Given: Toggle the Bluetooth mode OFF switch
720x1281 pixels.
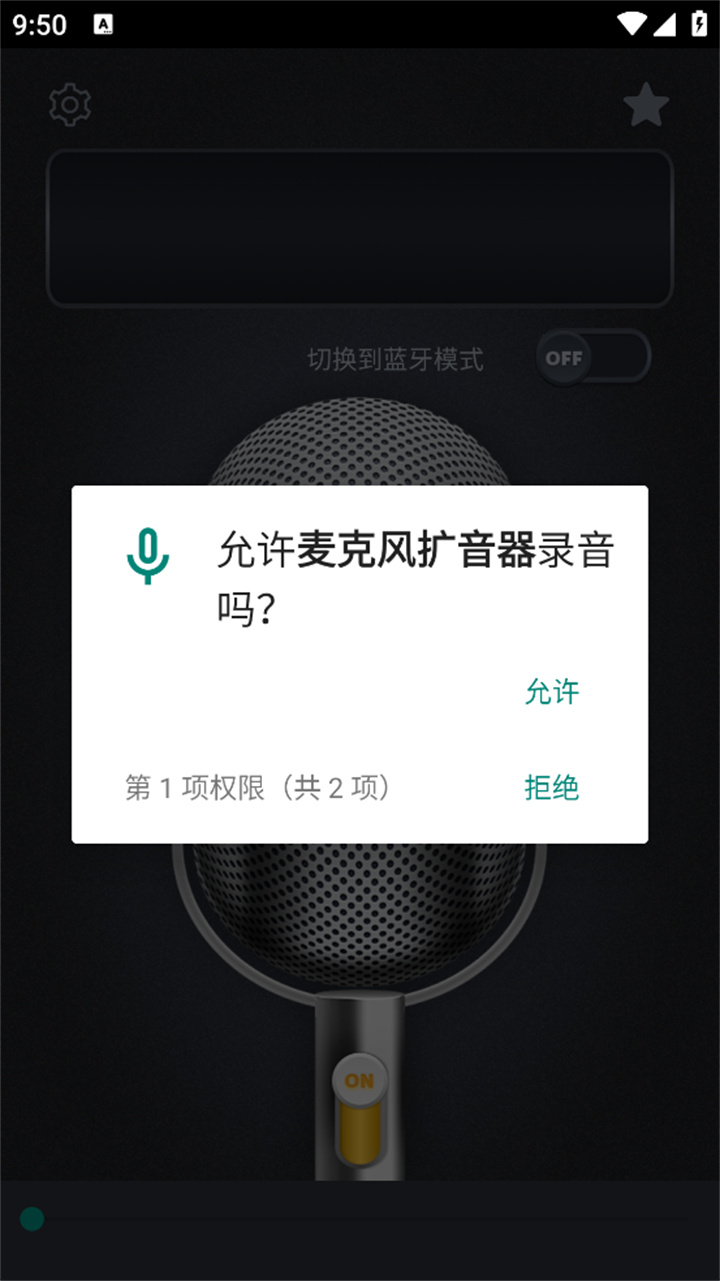Looking at the screenshot, I should 592,357.
